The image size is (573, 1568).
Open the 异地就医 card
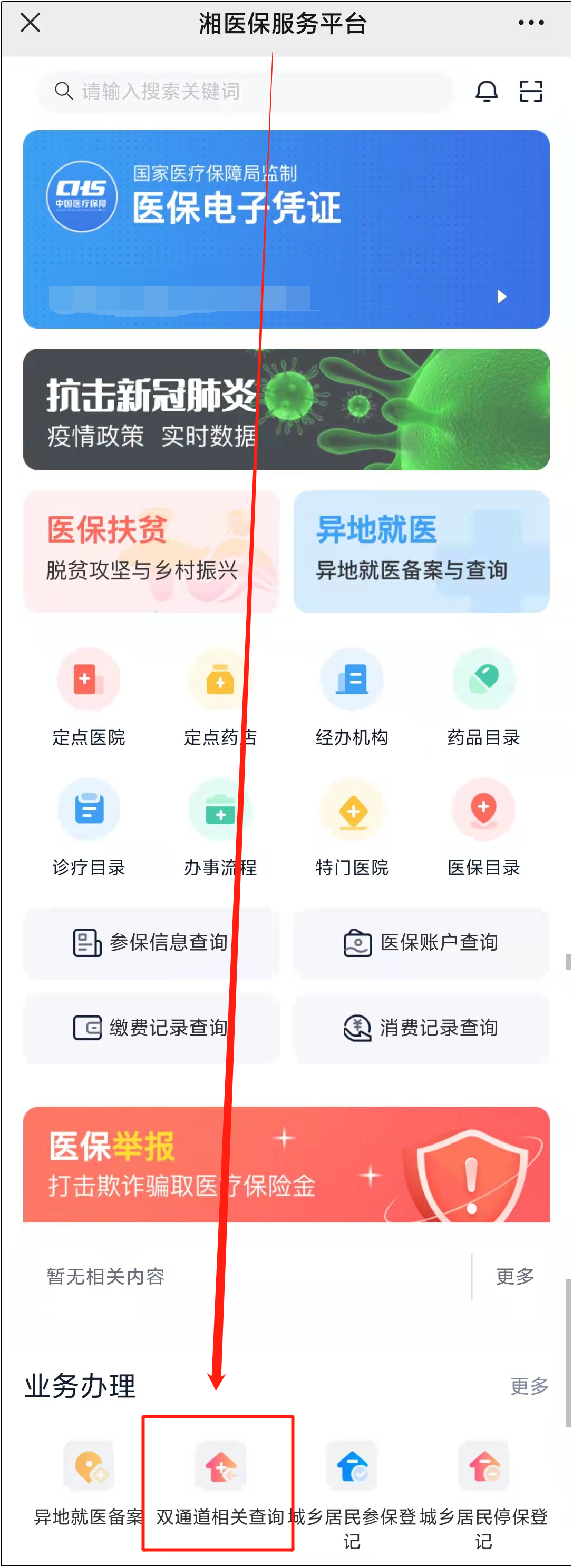click(421, 551)
